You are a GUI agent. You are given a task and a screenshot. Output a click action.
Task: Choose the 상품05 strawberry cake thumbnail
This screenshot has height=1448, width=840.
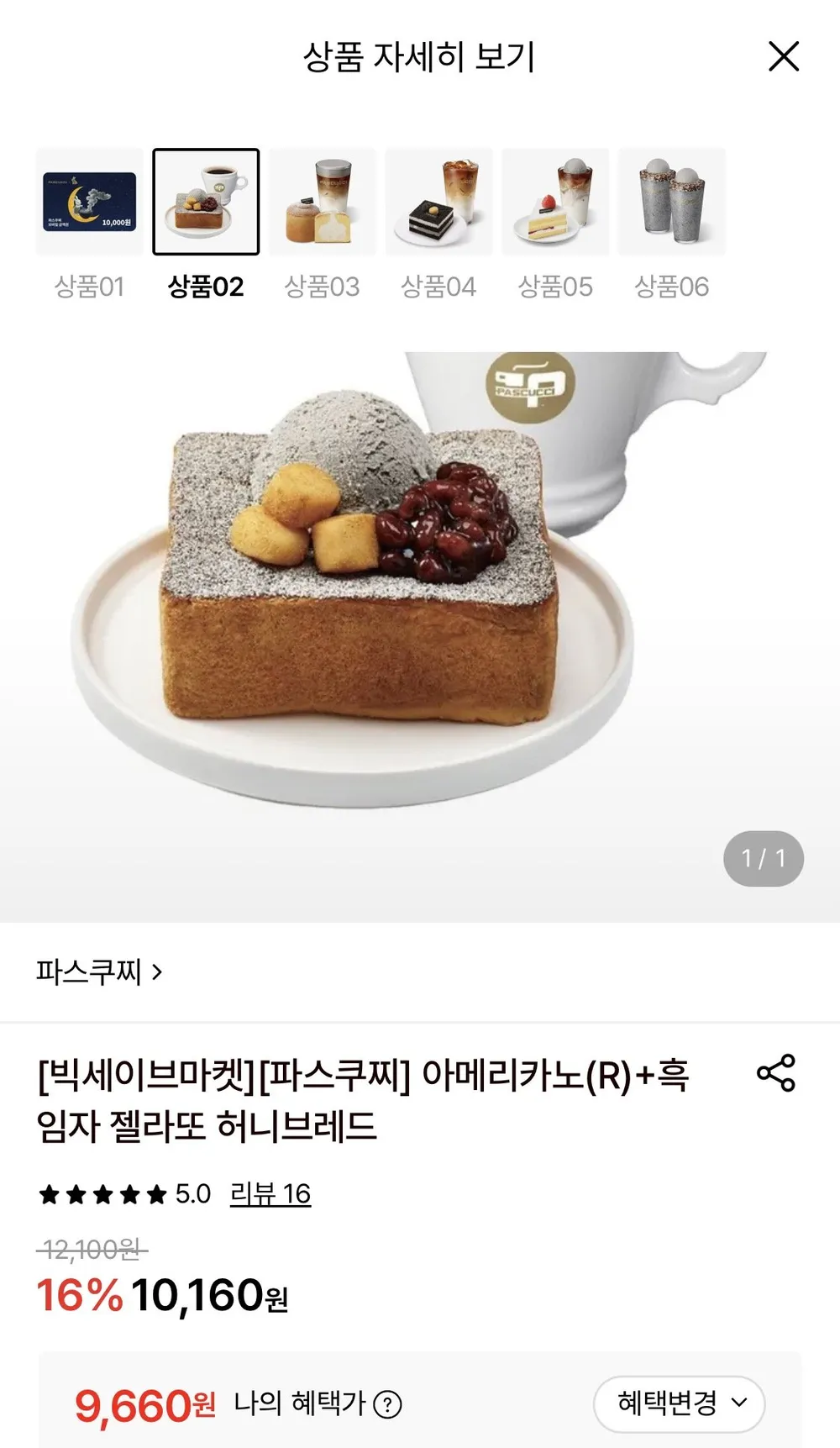point(555,202)
